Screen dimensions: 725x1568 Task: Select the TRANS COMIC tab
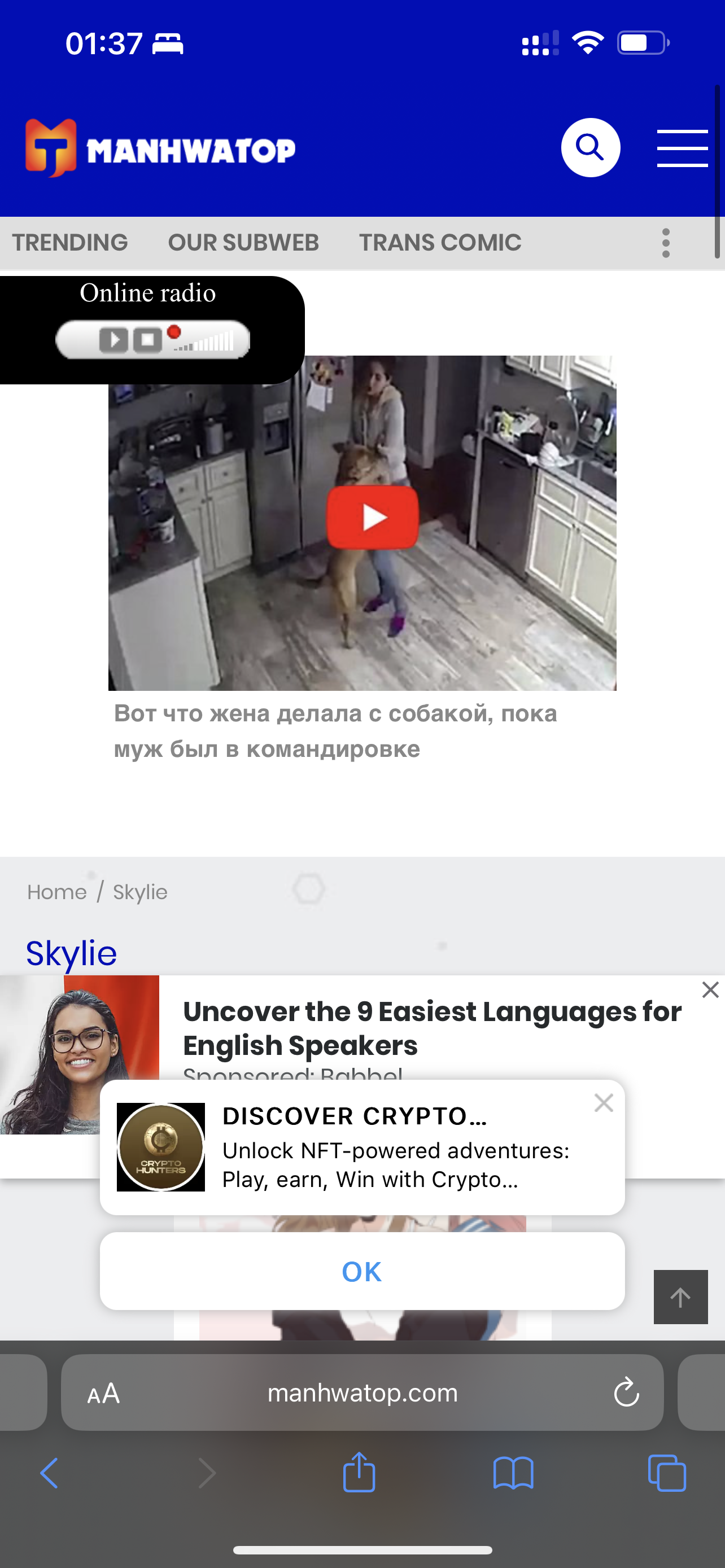[439, 242]
